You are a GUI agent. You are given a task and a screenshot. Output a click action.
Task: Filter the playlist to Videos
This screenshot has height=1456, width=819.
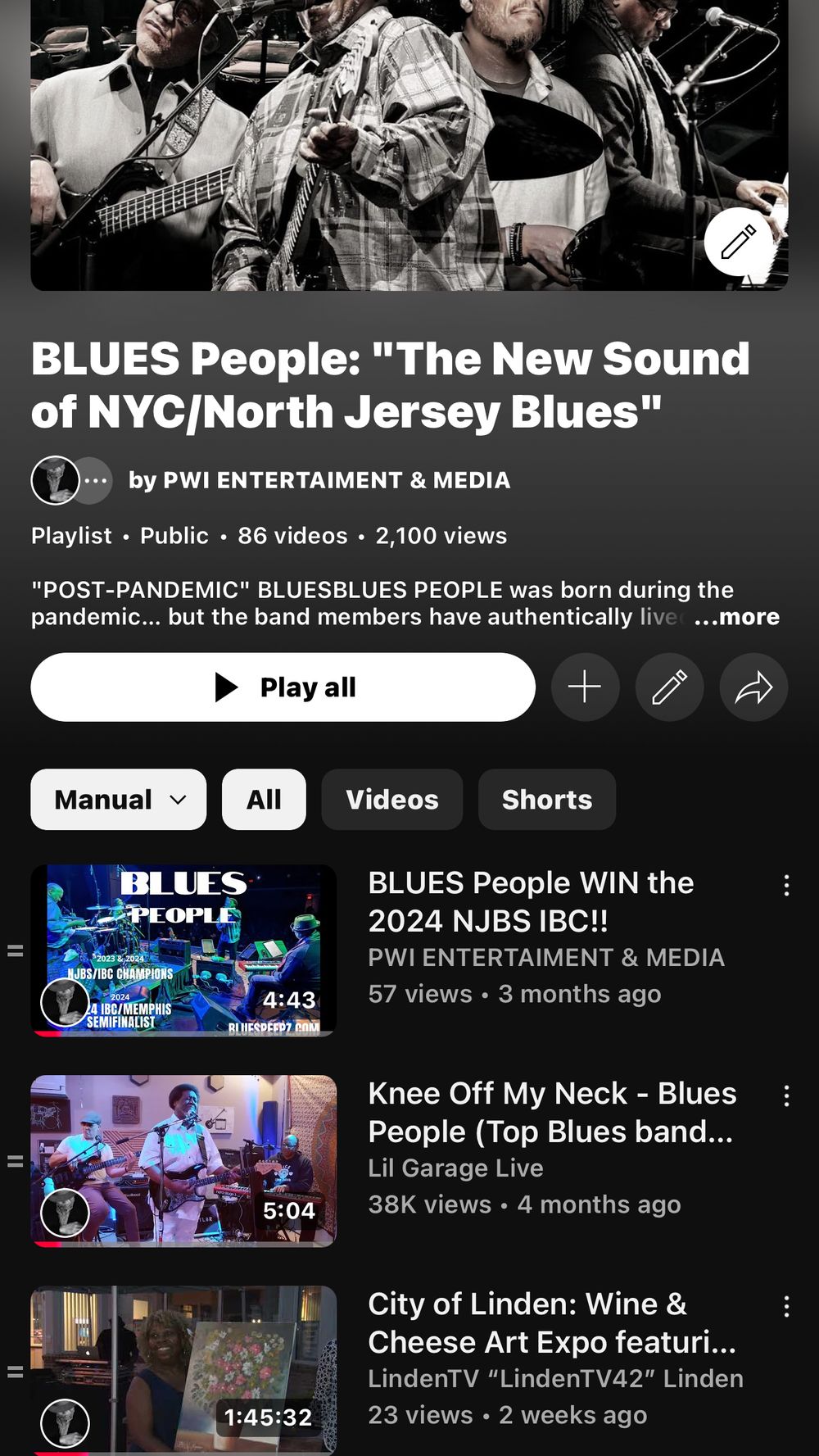click(391, 800)
